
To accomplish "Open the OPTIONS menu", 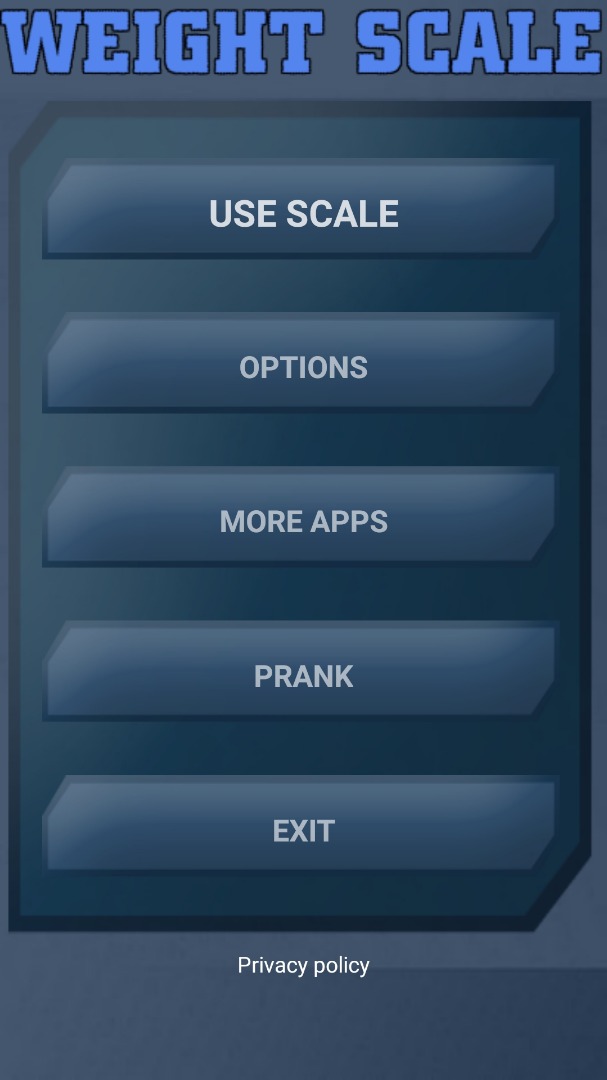I will pos(303,367).
